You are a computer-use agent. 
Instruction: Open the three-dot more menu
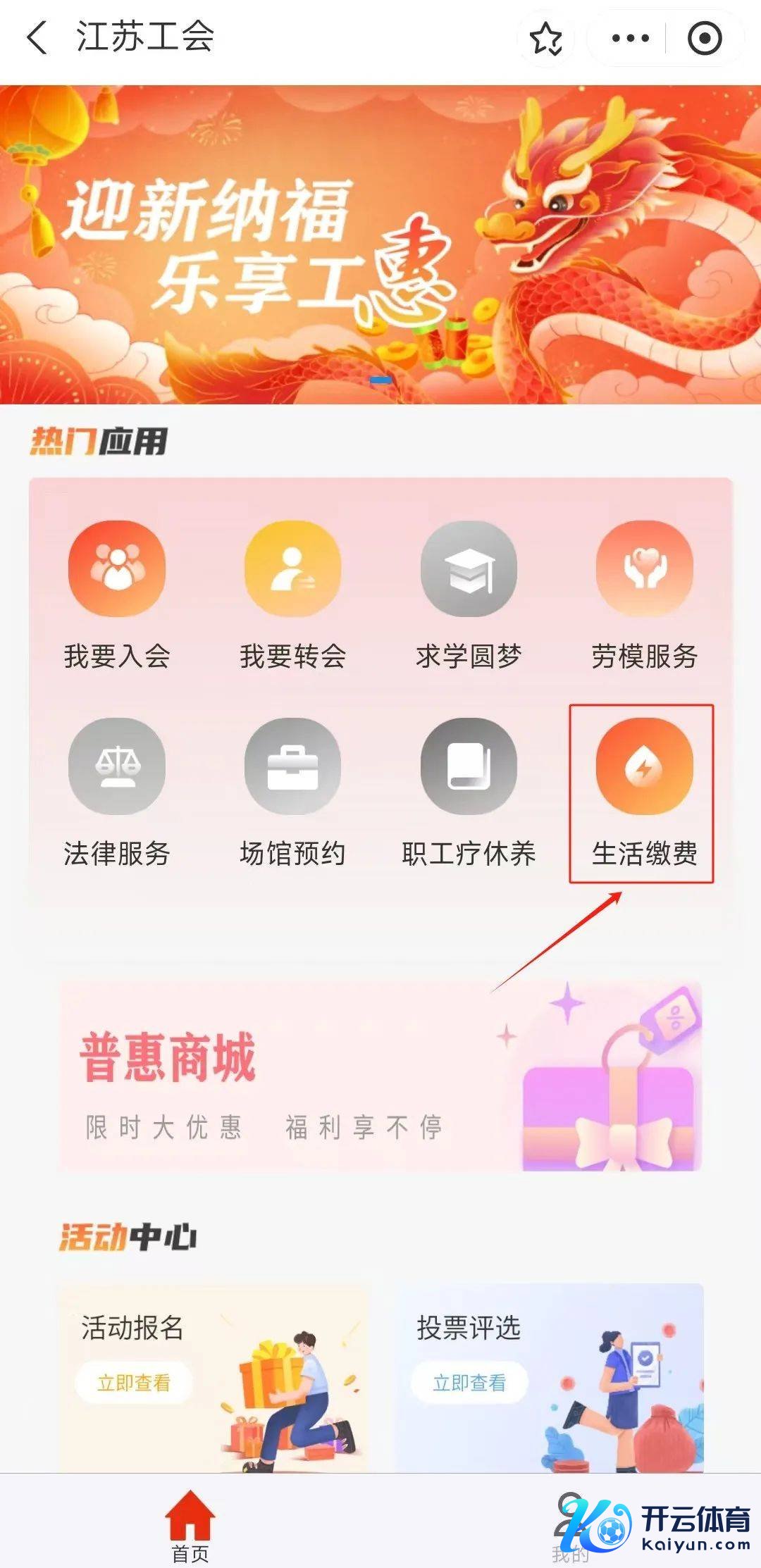pyautogui.click(x=630, y=38)
